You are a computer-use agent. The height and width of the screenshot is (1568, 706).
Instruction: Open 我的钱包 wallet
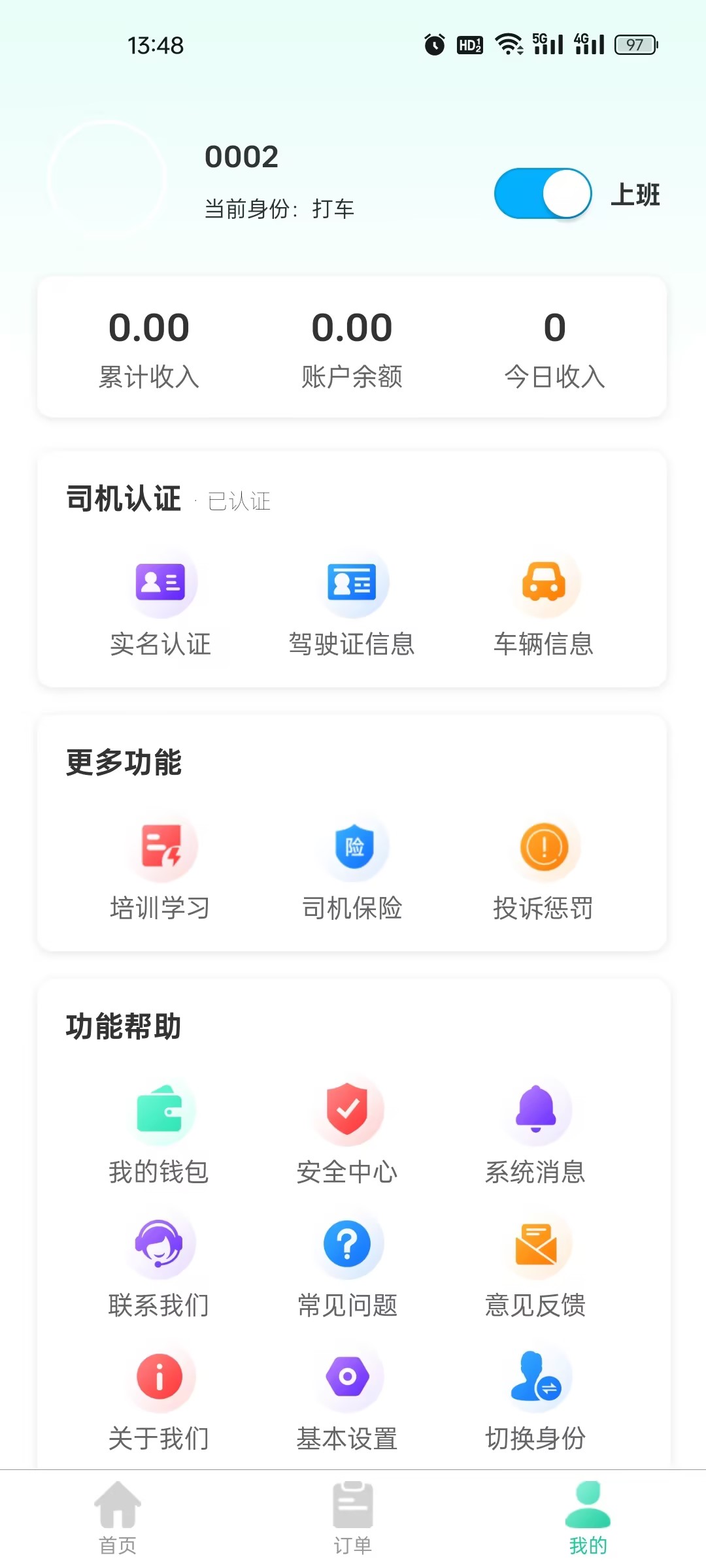point(159,1130)
